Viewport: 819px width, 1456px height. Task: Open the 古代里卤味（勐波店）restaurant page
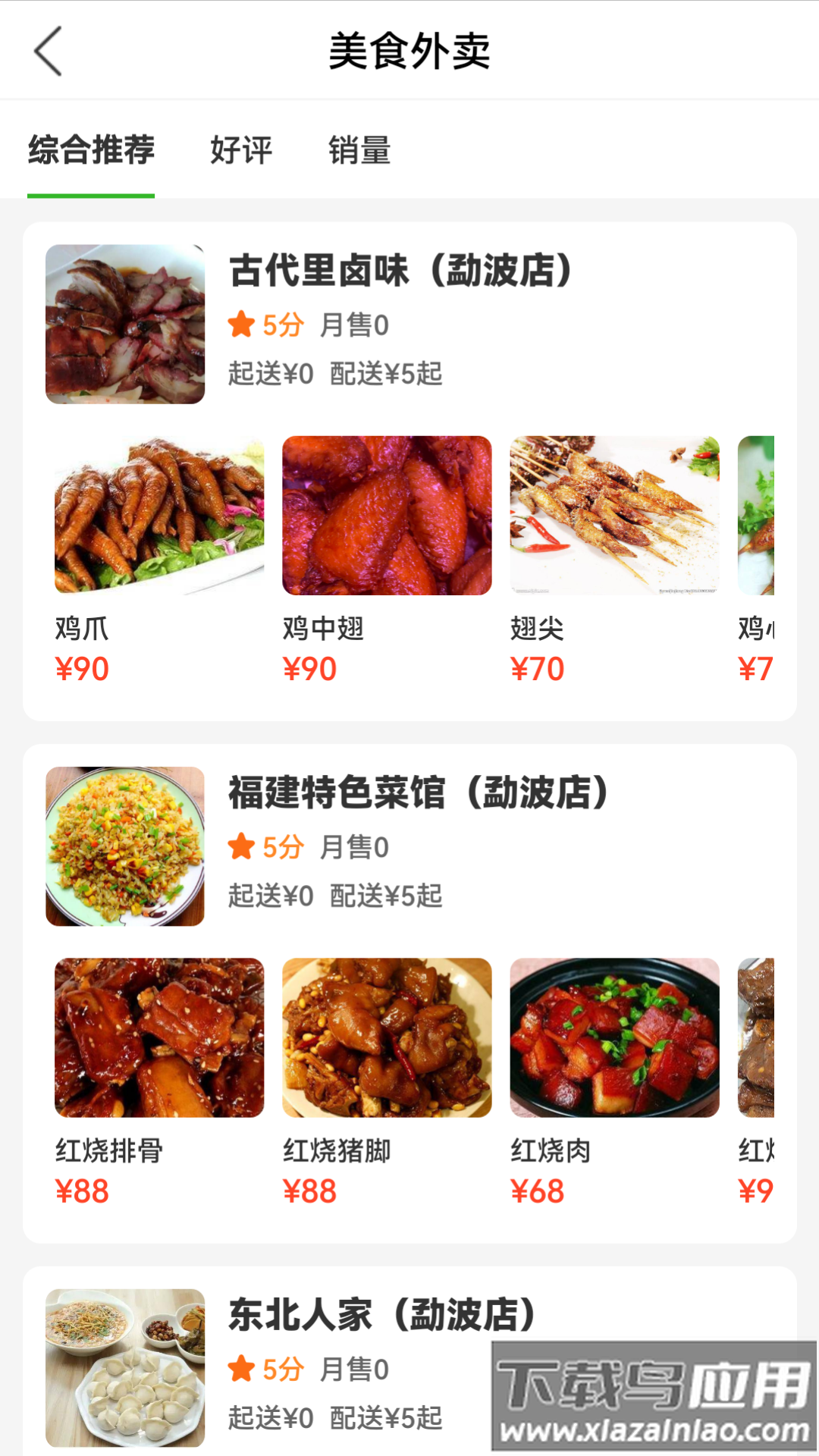(x=400, y=271)
